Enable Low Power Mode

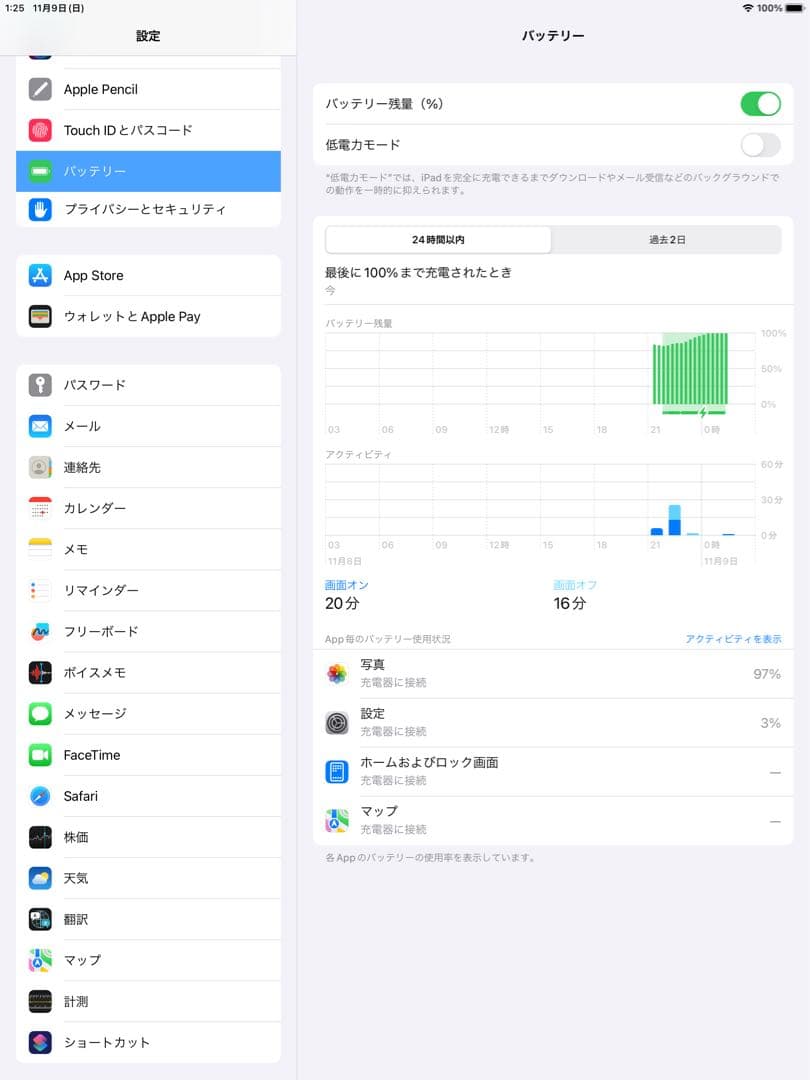pyautogui.click(x=760, y=145)
